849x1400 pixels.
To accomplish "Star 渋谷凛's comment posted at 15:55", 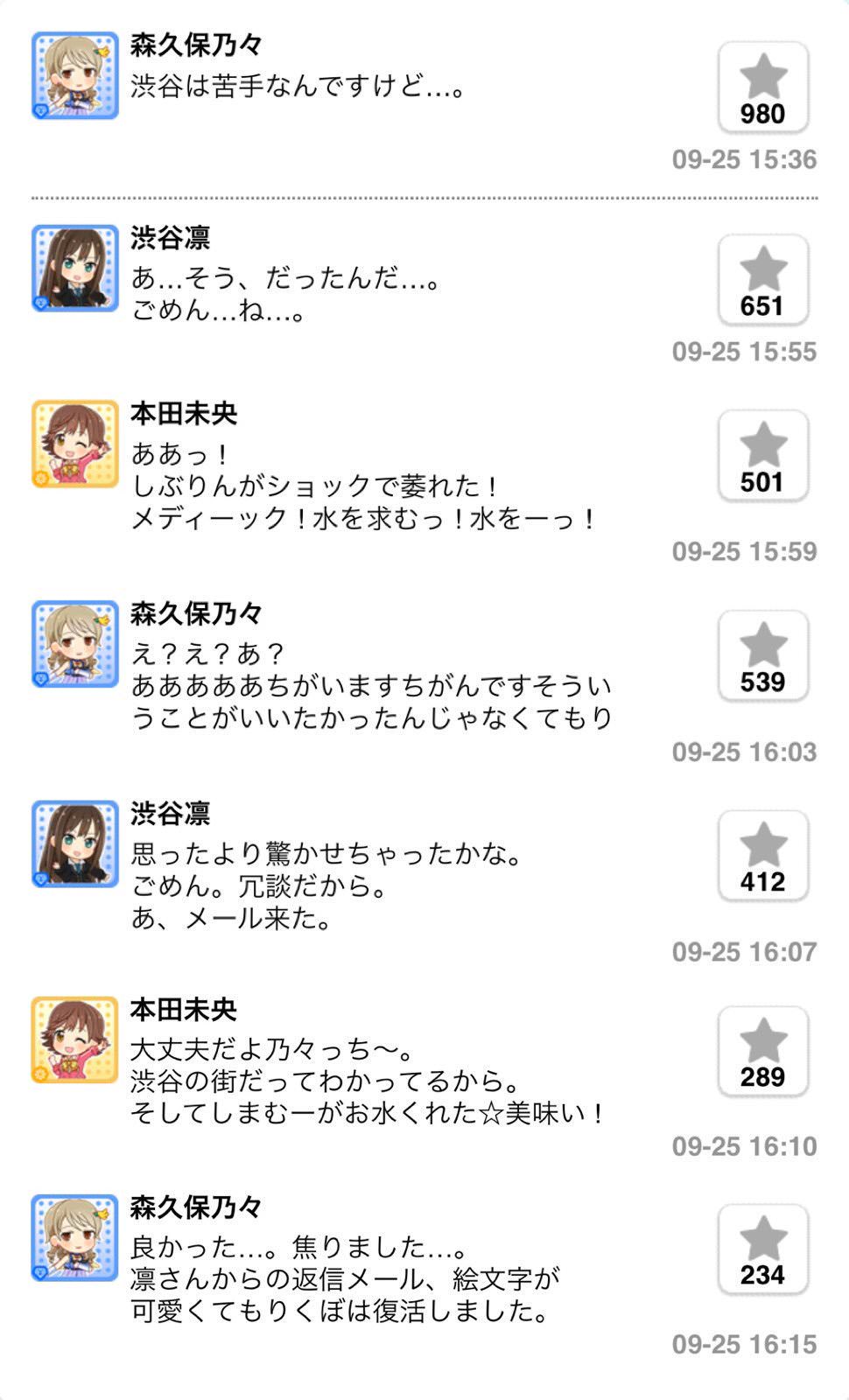I will coord(763,281).
